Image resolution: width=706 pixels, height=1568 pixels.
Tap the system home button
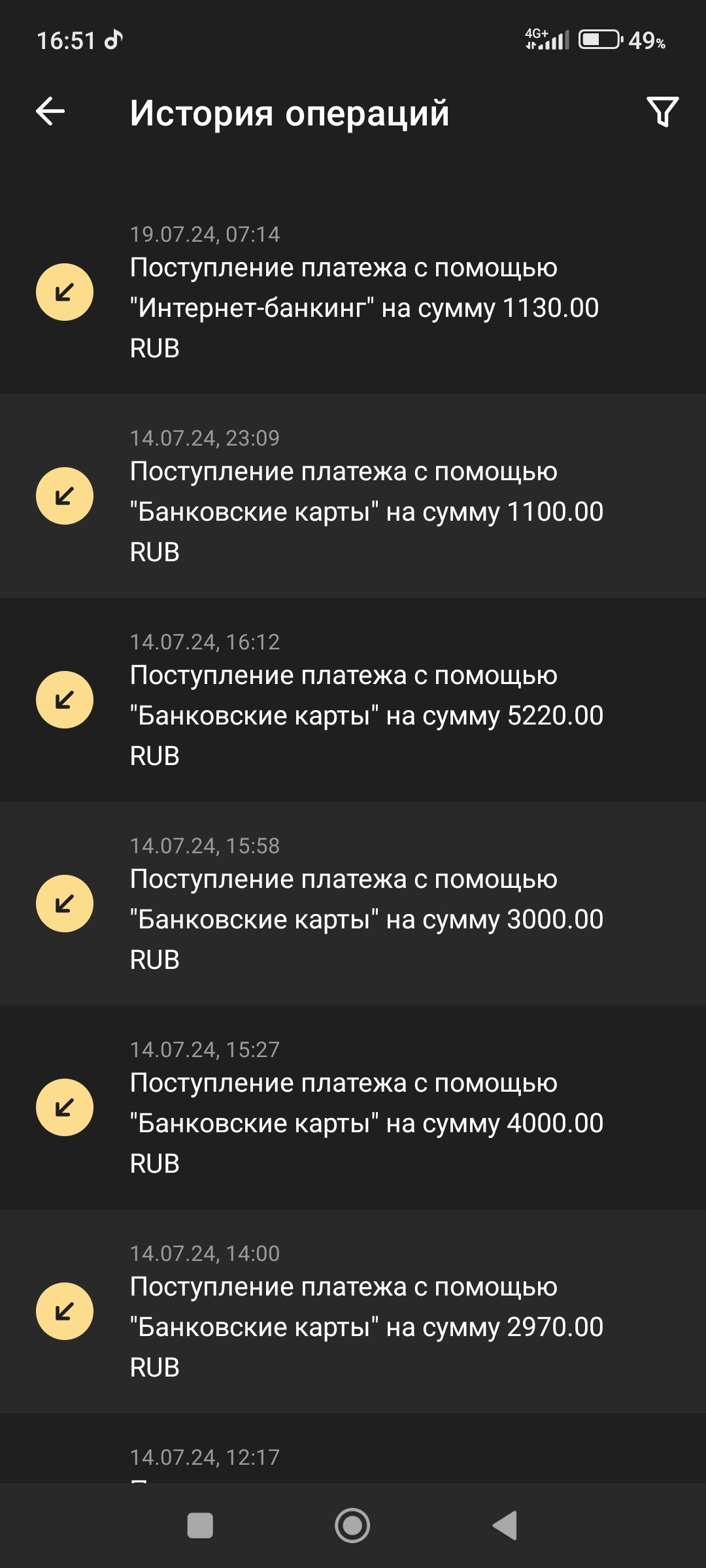(352, 1526)
